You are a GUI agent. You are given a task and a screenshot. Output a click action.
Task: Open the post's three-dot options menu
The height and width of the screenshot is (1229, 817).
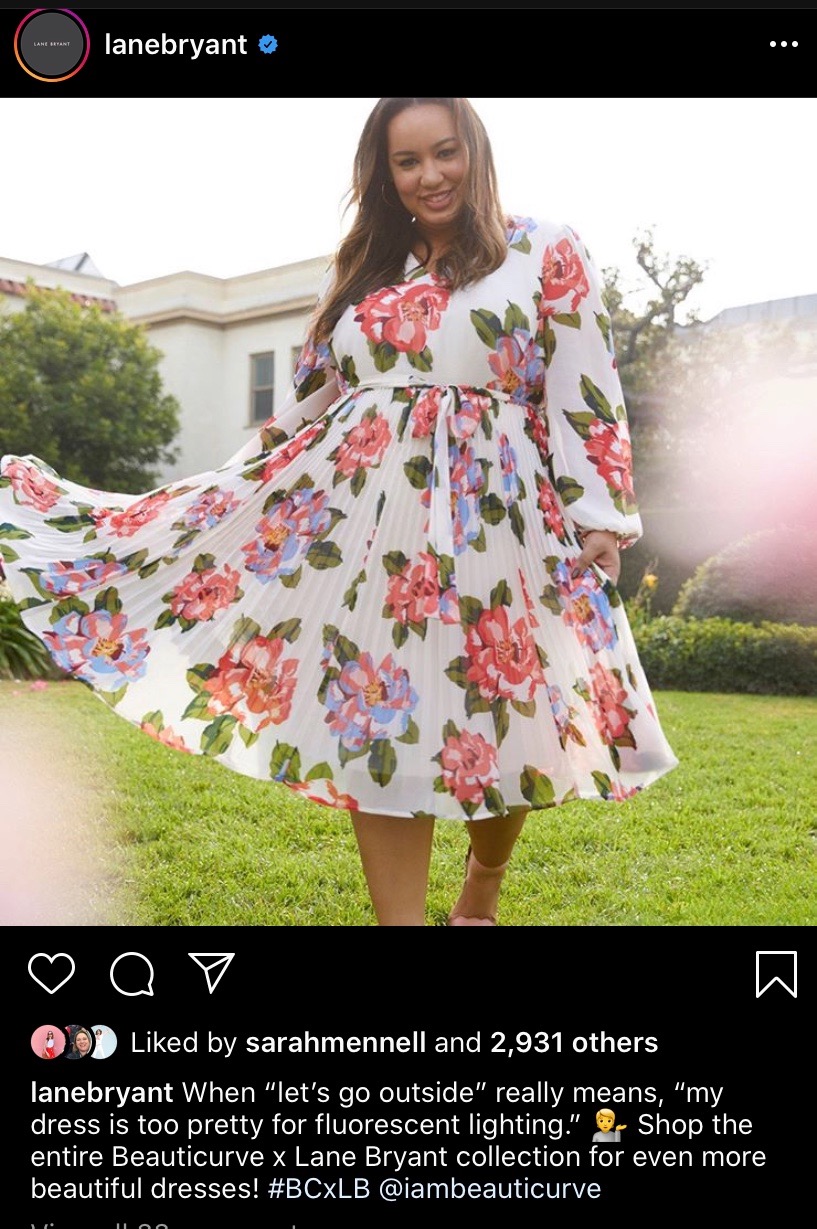pos(783,45)
